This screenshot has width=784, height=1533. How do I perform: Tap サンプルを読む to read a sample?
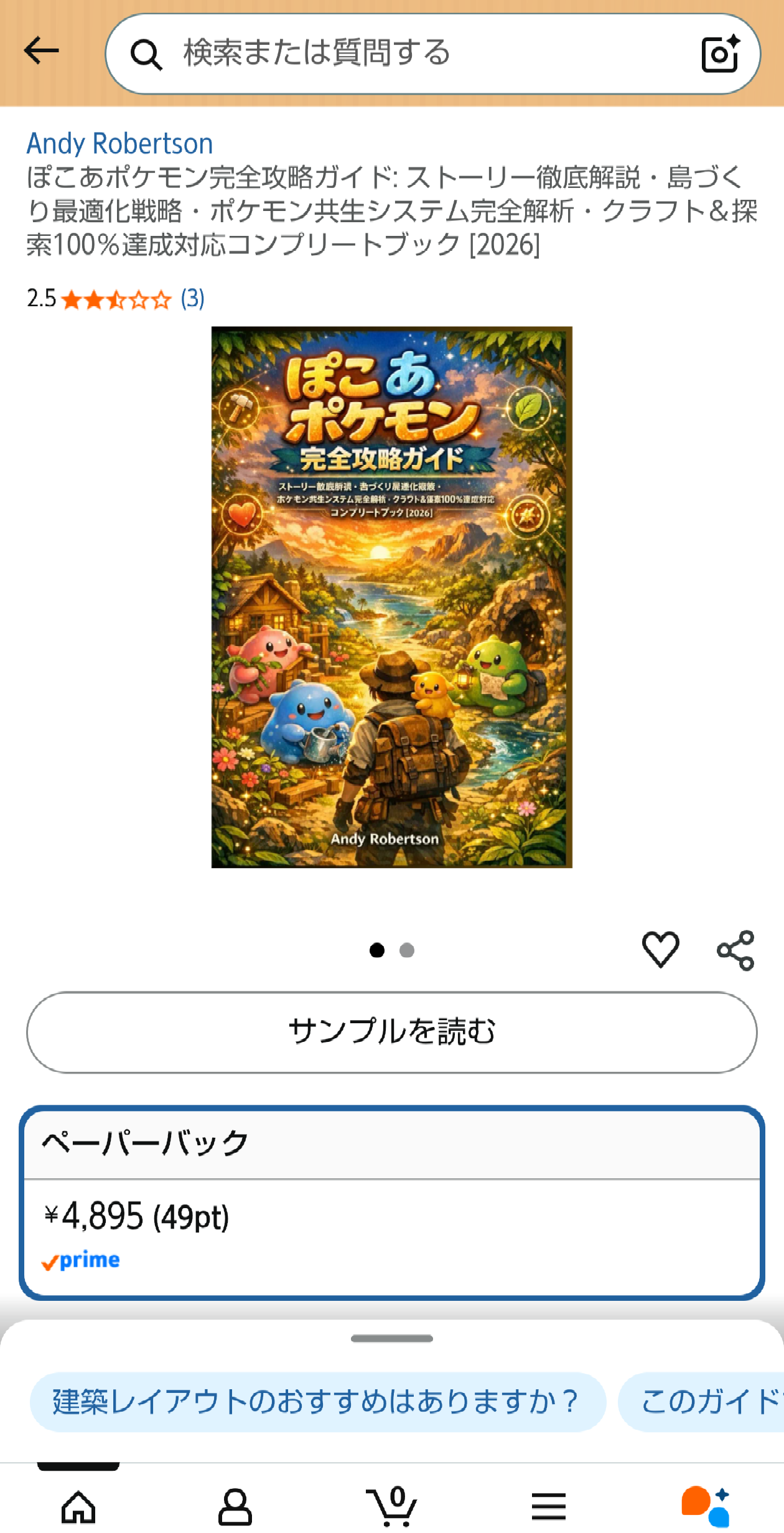[391, 1032]
